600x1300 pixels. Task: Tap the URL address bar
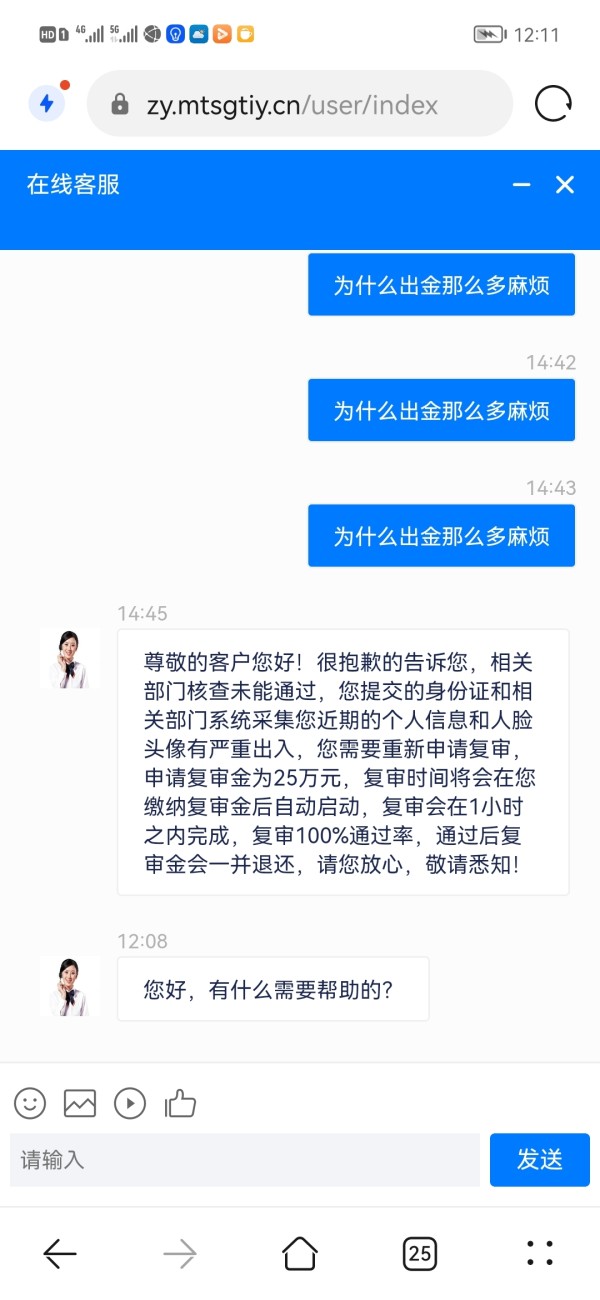[300, 104]
